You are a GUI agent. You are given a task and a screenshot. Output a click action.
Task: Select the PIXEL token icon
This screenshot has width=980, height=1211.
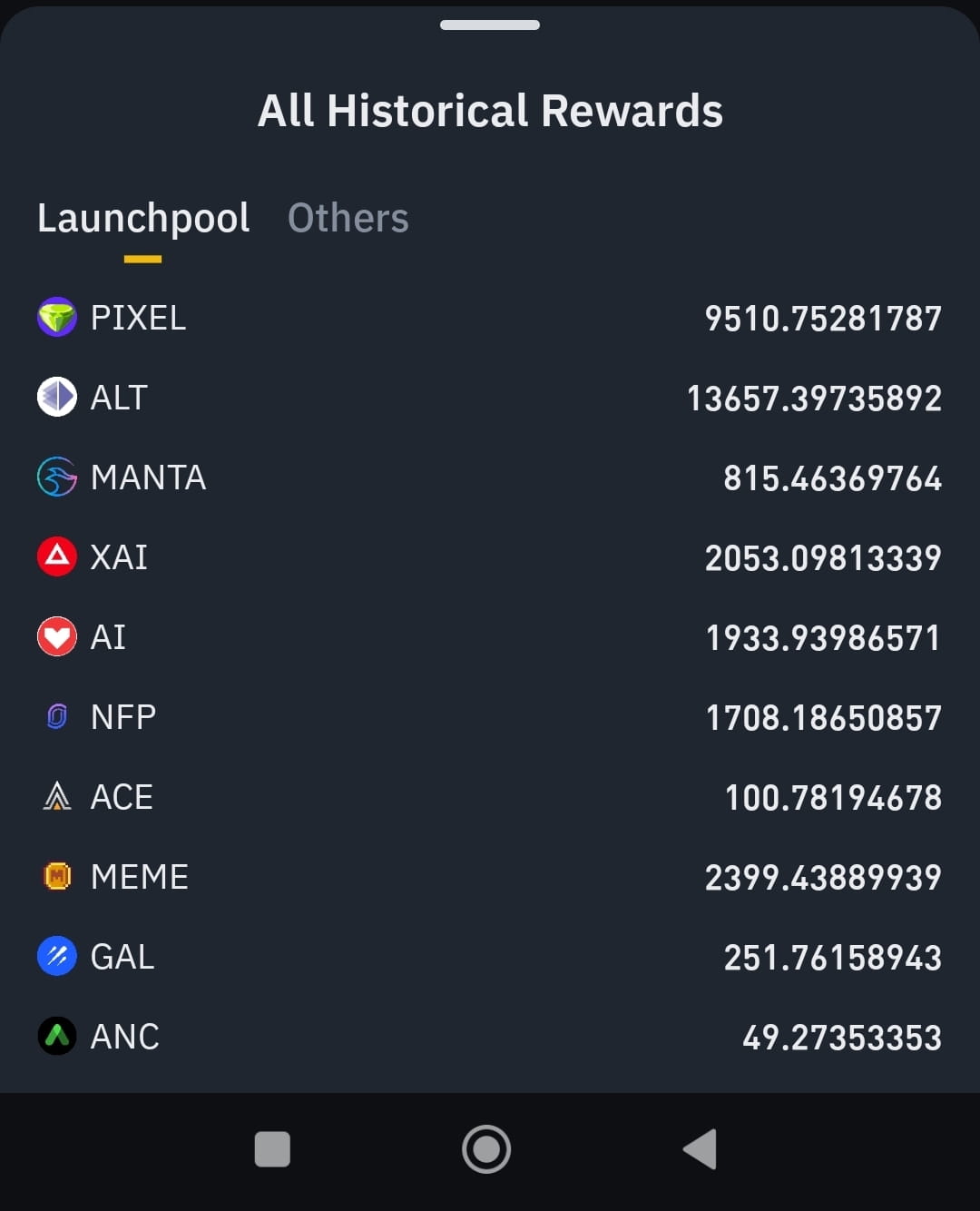[56, 318]
